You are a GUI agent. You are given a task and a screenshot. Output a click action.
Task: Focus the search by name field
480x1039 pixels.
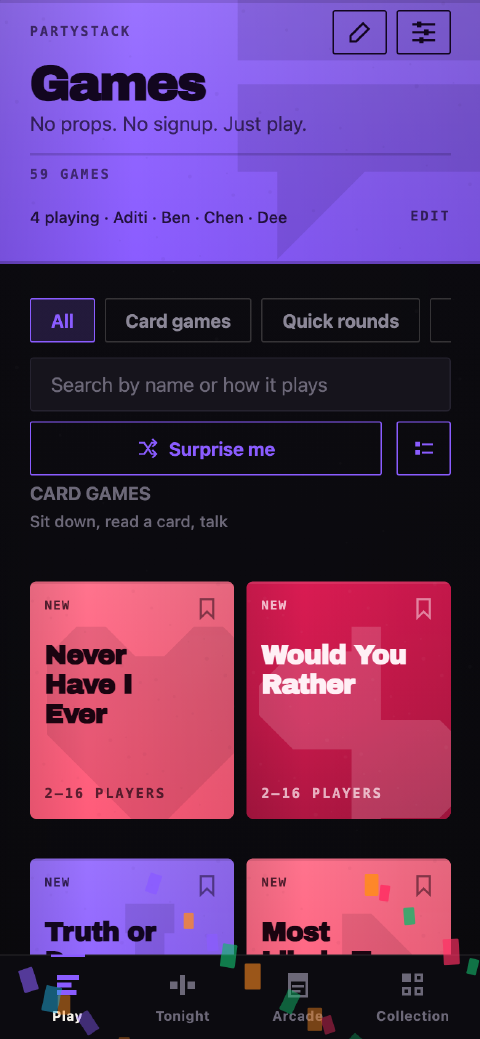coord(240,384)
